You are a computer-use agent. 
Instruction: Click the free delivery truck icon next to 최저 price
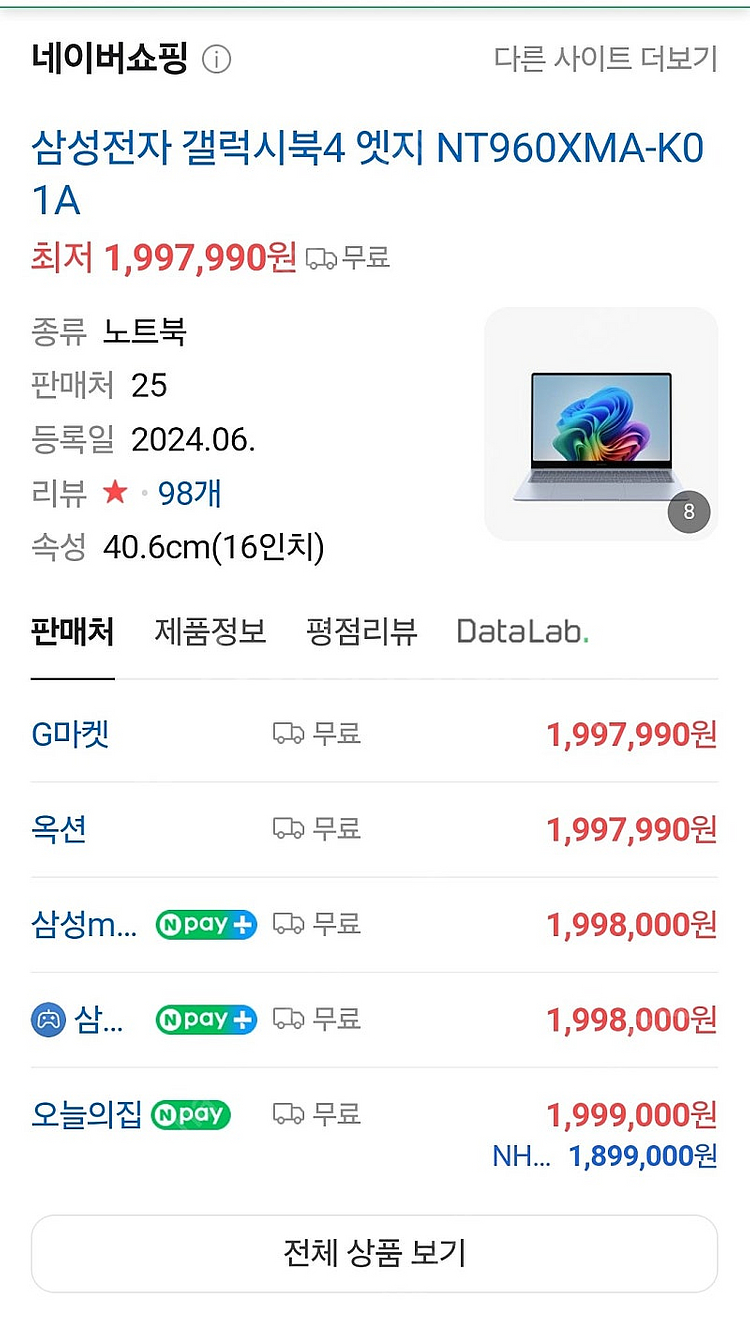click(x=319, y=259)
